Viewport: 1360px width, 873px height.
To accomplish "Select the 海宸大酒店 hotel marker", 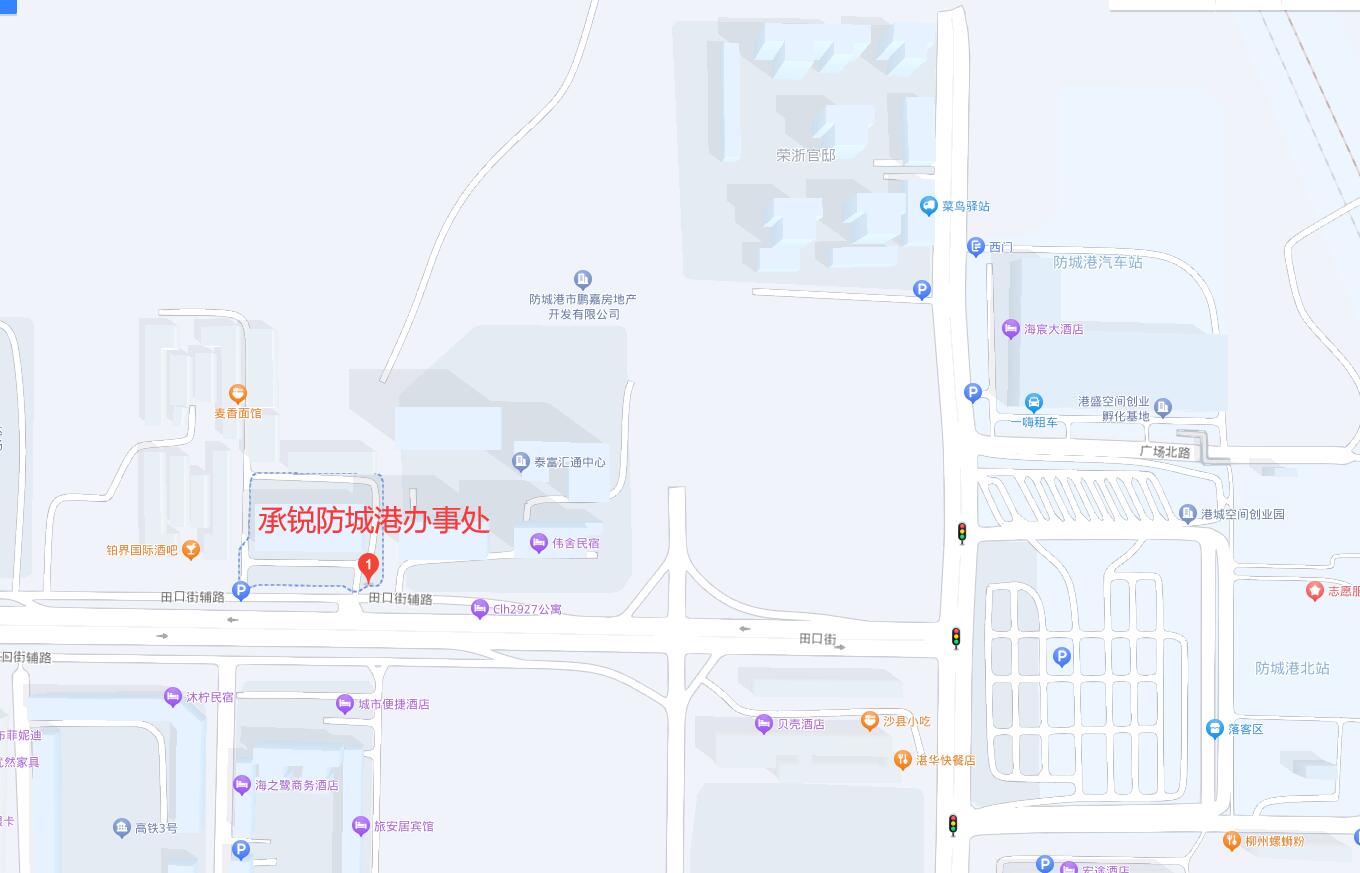I will coord(1010,328).
